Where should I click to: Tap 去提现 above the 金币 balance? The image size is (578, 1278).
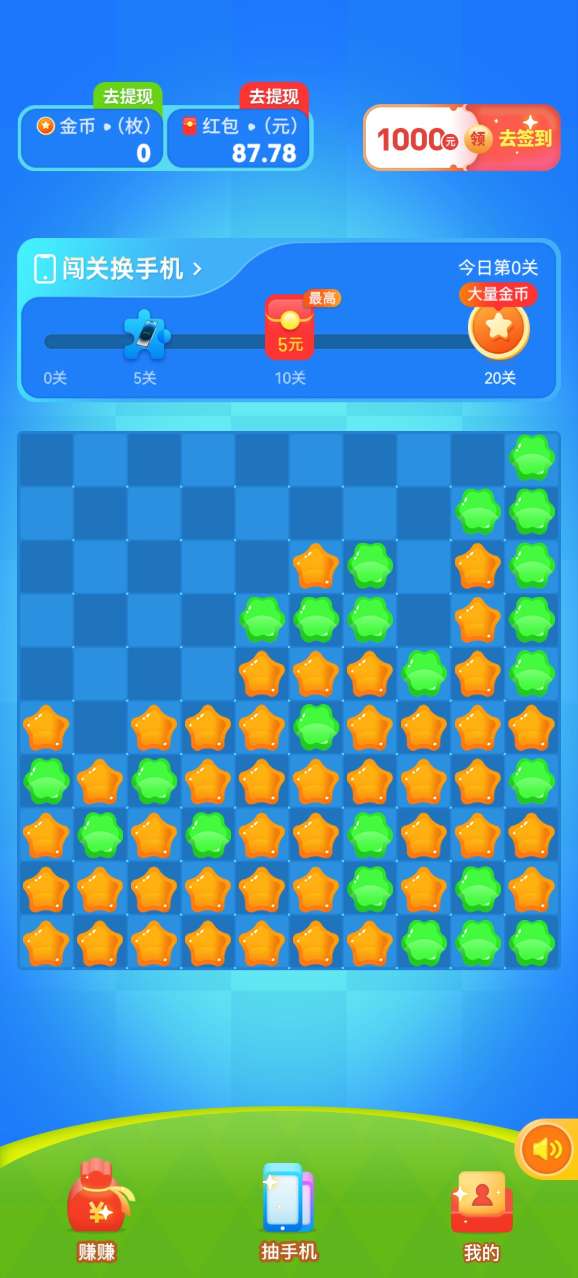click(128, 97)
